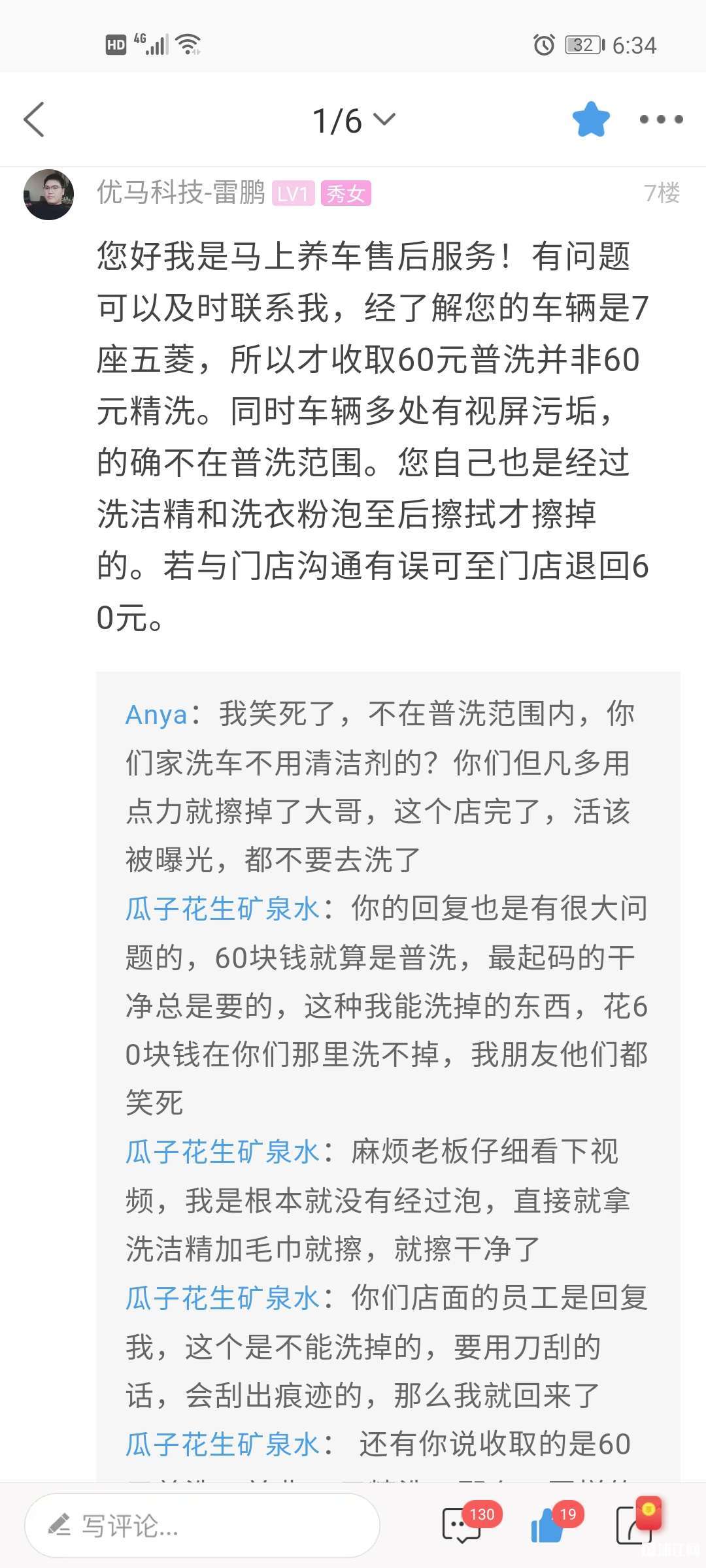This screenshot has height=1568, width=706.
Task: Like the post with the thumbs-up icon
Action: coord(548,1526)
